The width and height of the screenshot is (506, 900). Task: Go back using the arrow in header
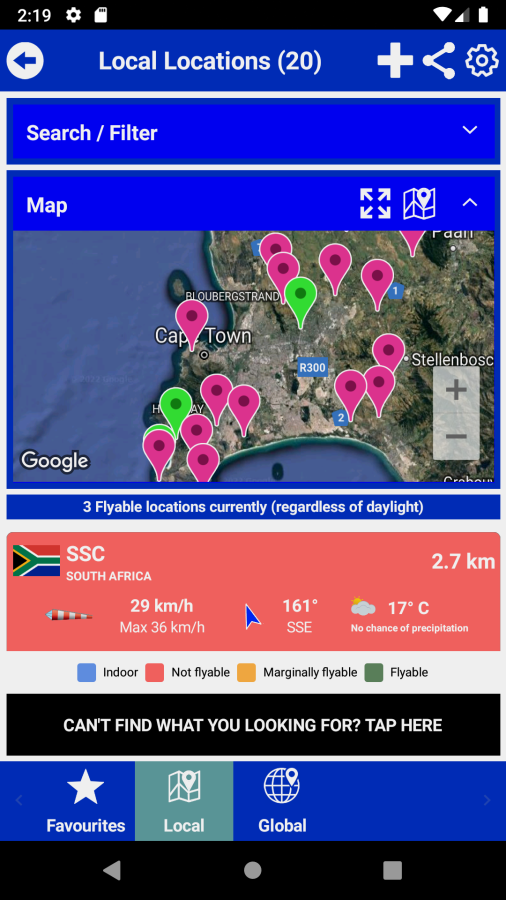[25, 60]
